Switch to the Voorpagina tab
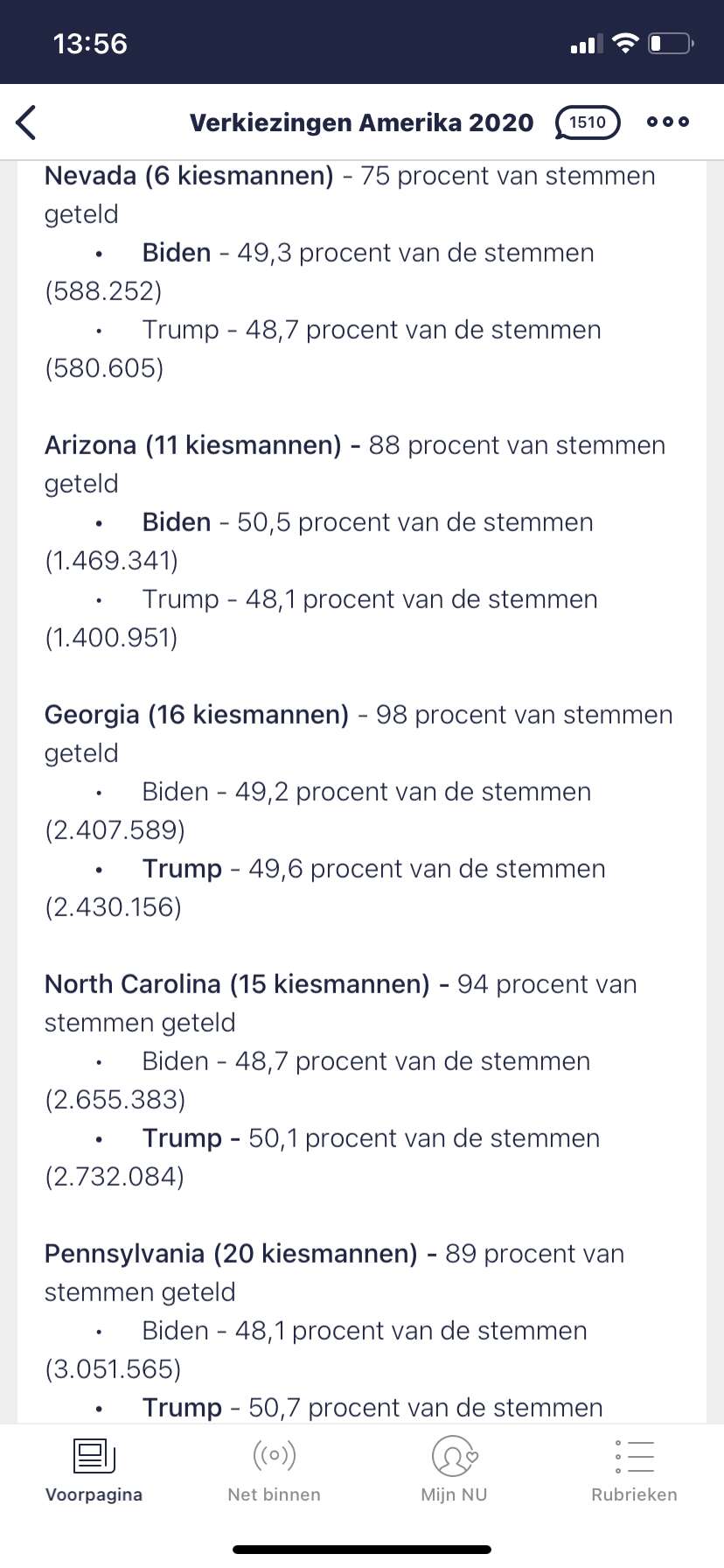This screenshot has width=724, height=1568. (94, 1471)
